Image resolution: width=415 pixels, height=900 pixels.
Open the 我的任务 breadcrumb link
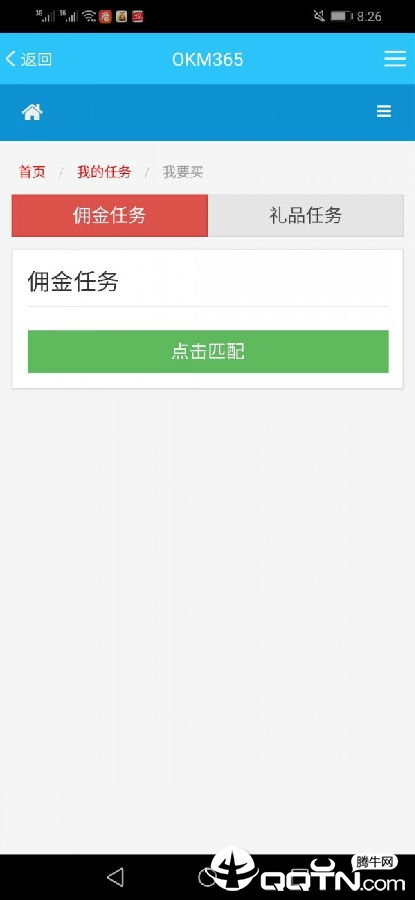coord(104,172)
